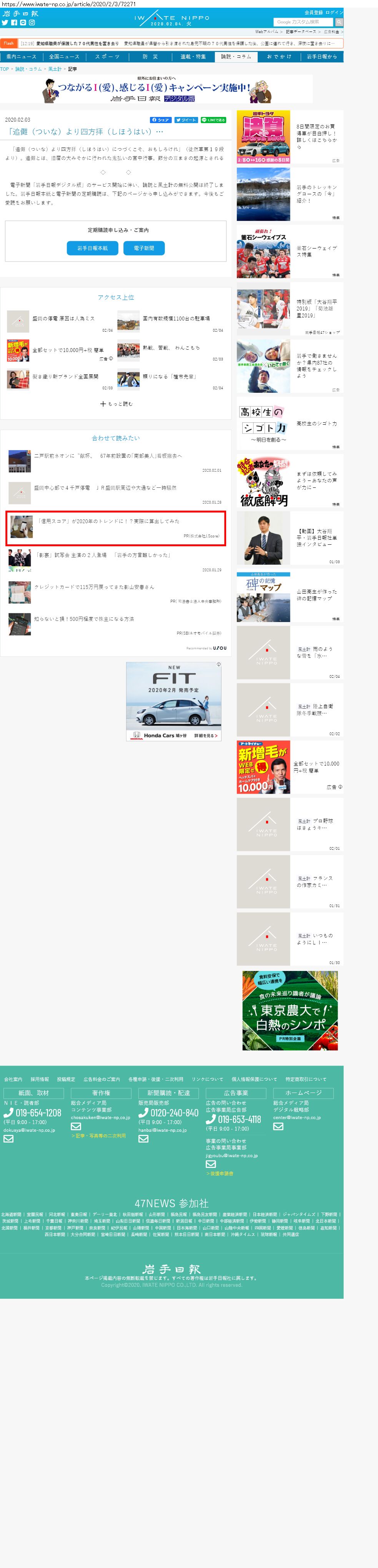
Task: Expand the list with もっと読む
Action: tap(116, 404)
